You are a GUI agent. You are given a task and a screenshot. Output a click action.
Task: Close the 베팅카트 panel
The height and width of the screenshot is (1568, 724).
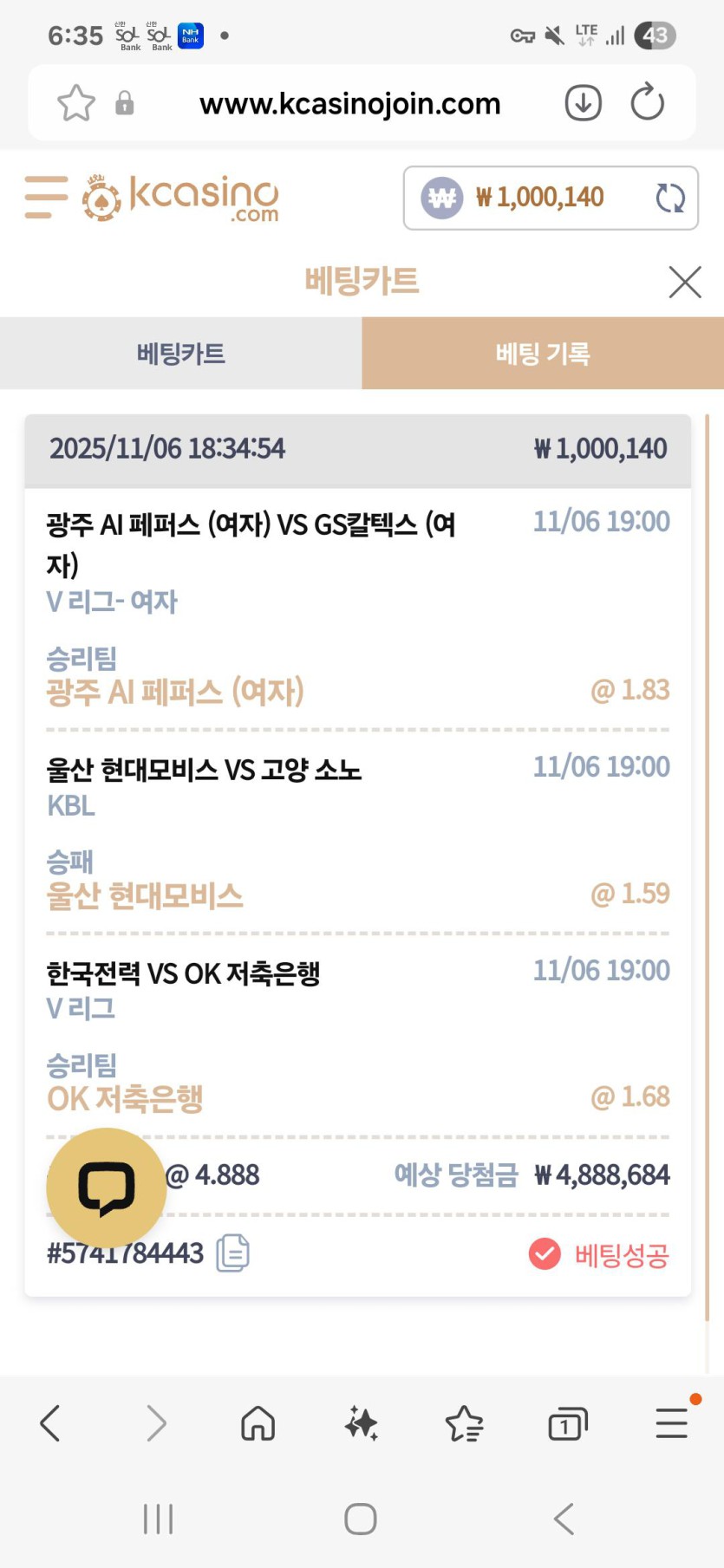click(x=684, y=282)
